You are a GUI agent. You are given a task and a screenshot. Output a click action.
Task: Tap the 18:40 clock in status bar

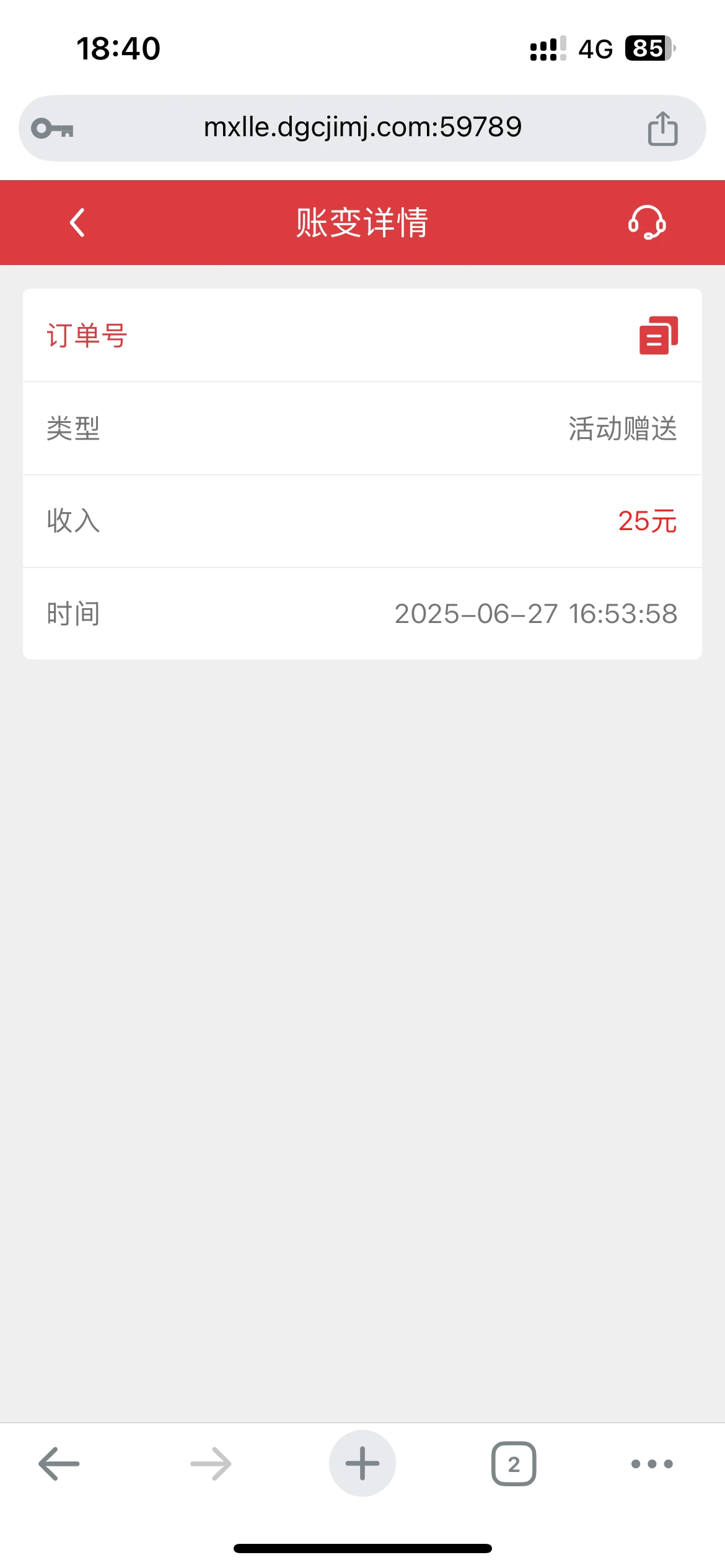[x=120, y=48]
